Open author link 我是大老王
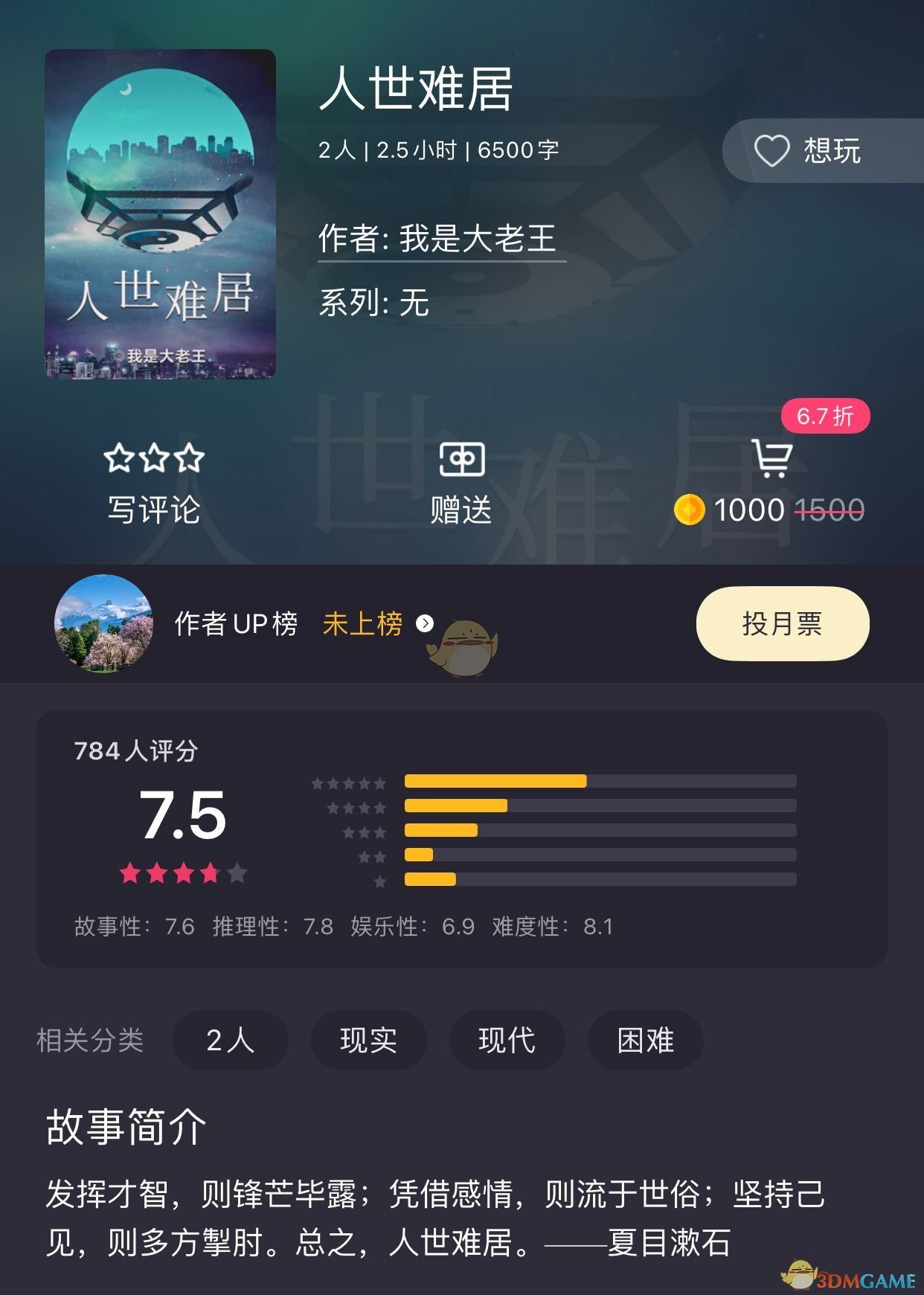The width and height of the screenshot is (924, 1295). 441,239
